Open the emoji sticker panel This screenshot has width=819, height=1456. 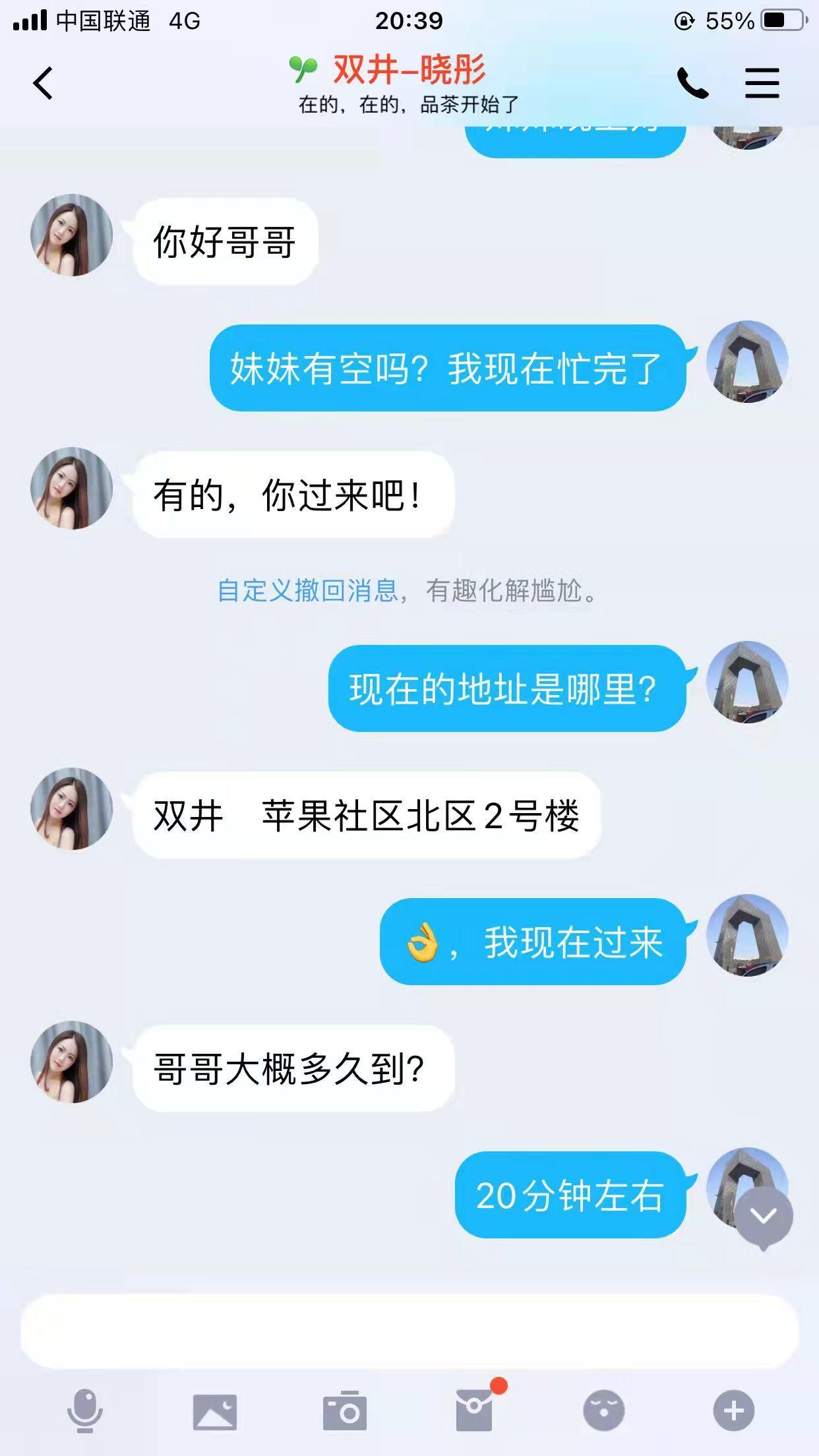click(603, 1411)
